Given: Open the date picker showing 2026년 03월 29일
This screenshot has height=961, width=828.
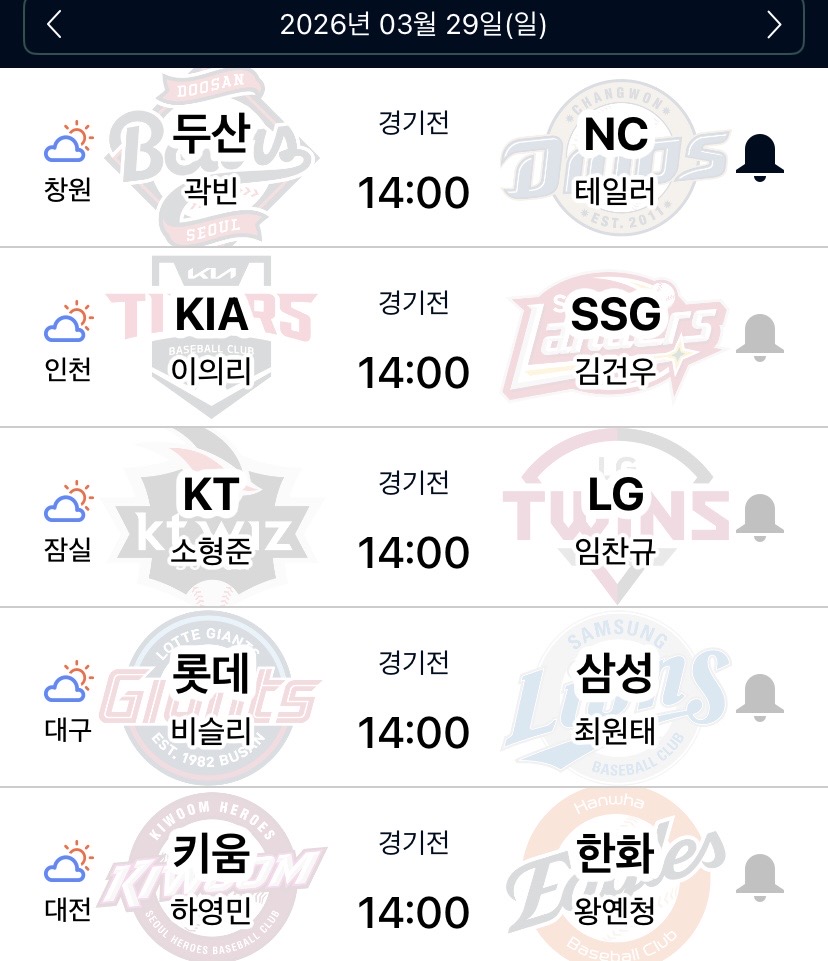Looking at the screenshot, I should coord(413,25).
